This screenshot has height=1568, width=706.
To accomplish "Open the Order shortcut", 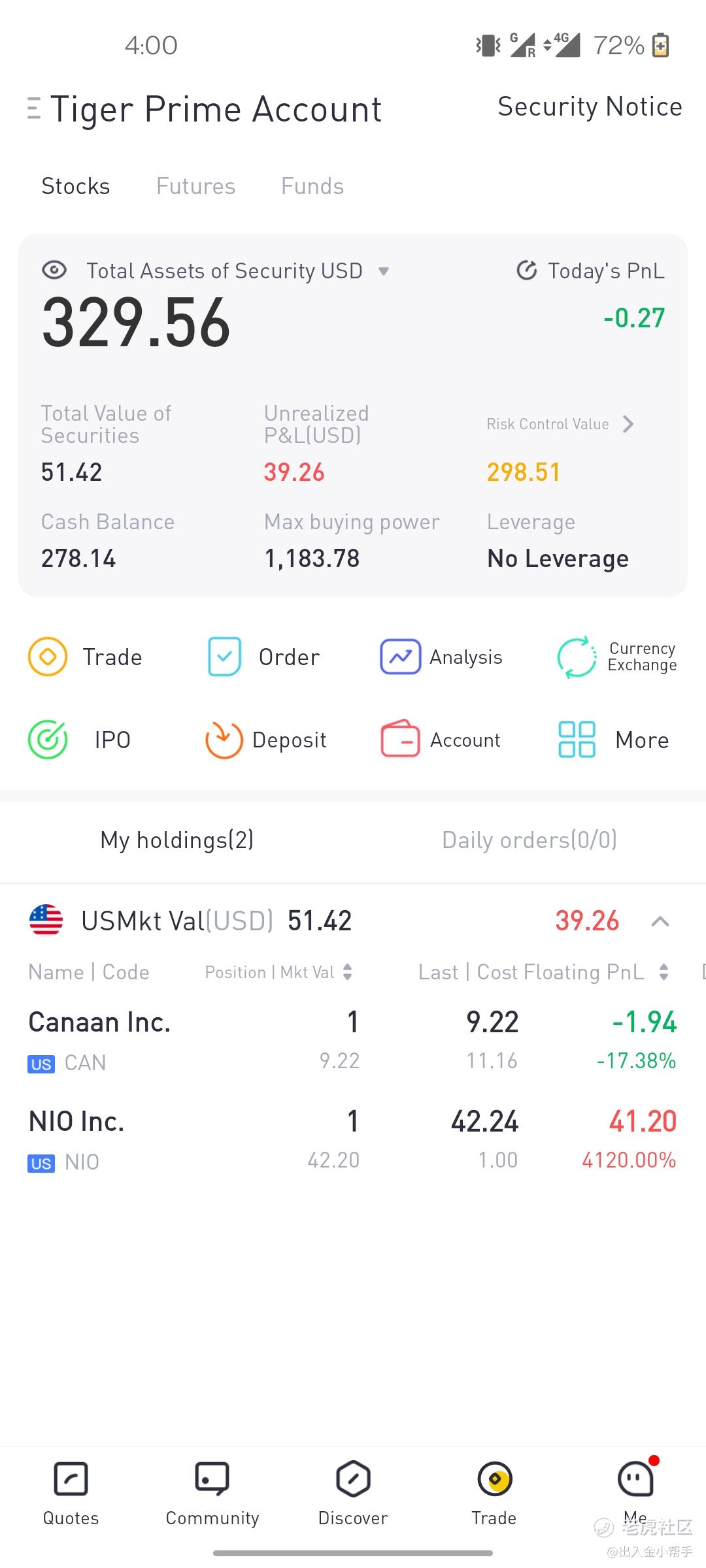I will pos(263,657).
